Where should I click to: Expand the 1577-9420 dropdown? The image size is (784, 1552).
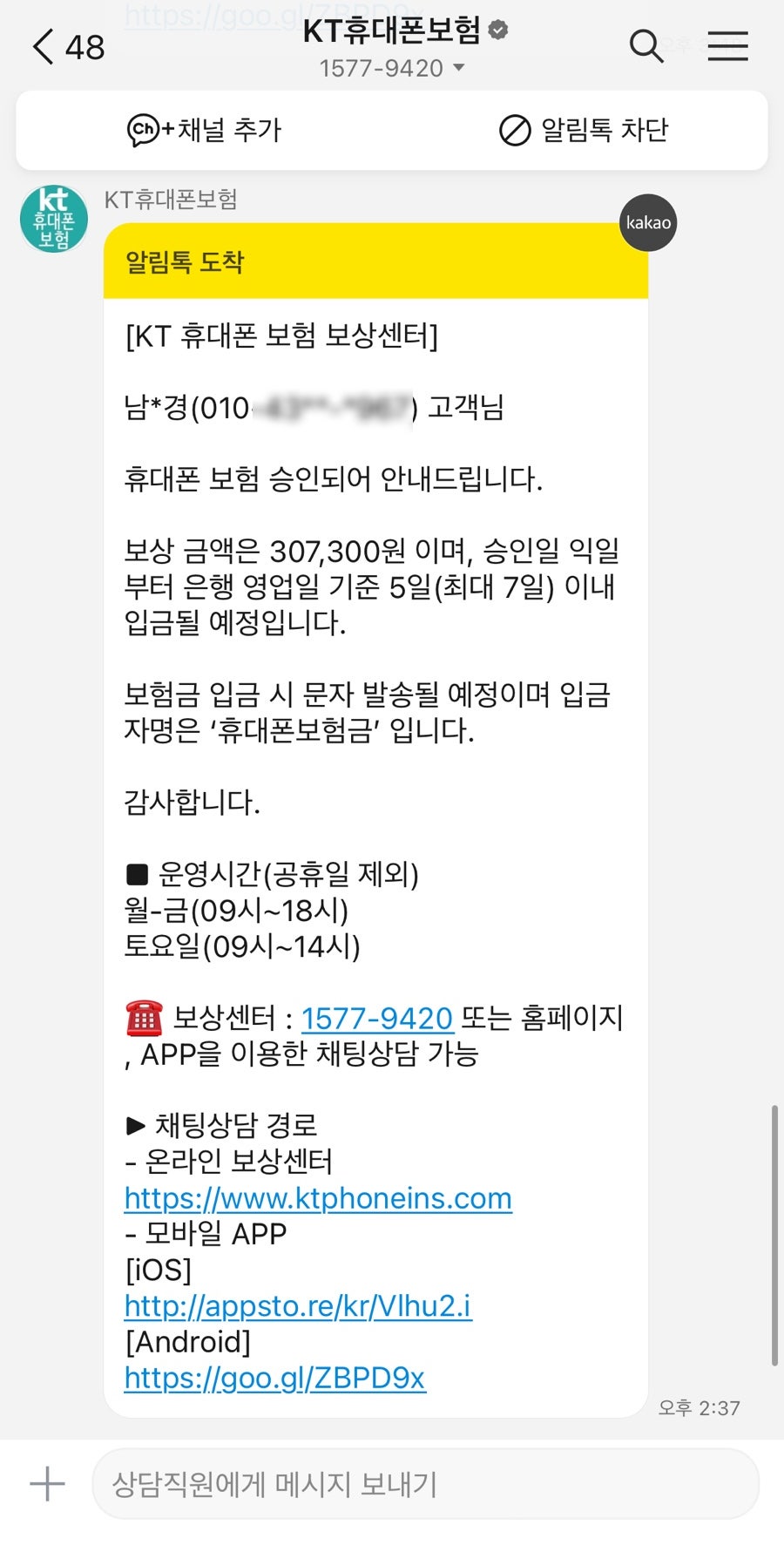(391, 68)
